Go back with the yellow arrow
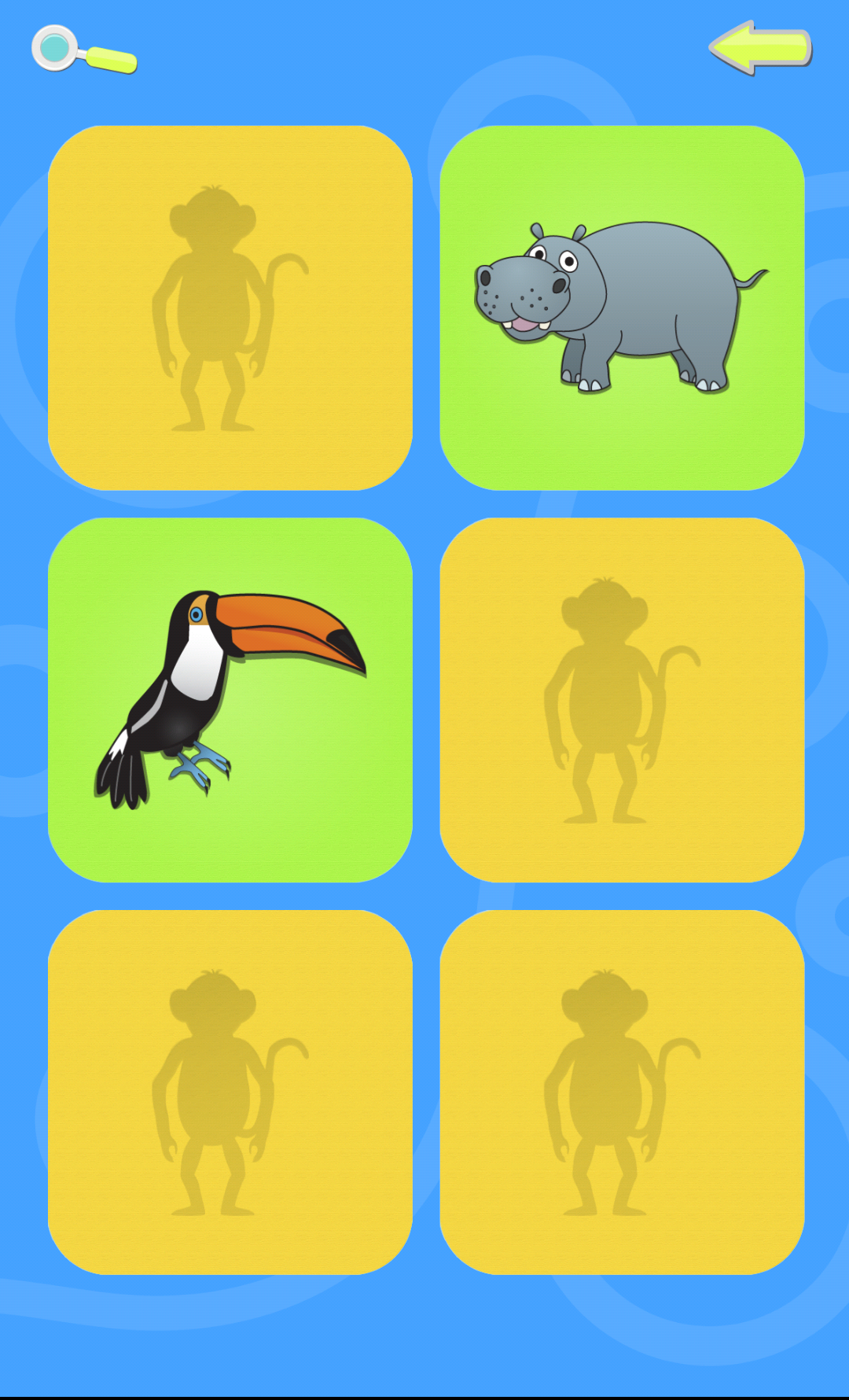Screen dimensions: 849x1400 (759, 48)
